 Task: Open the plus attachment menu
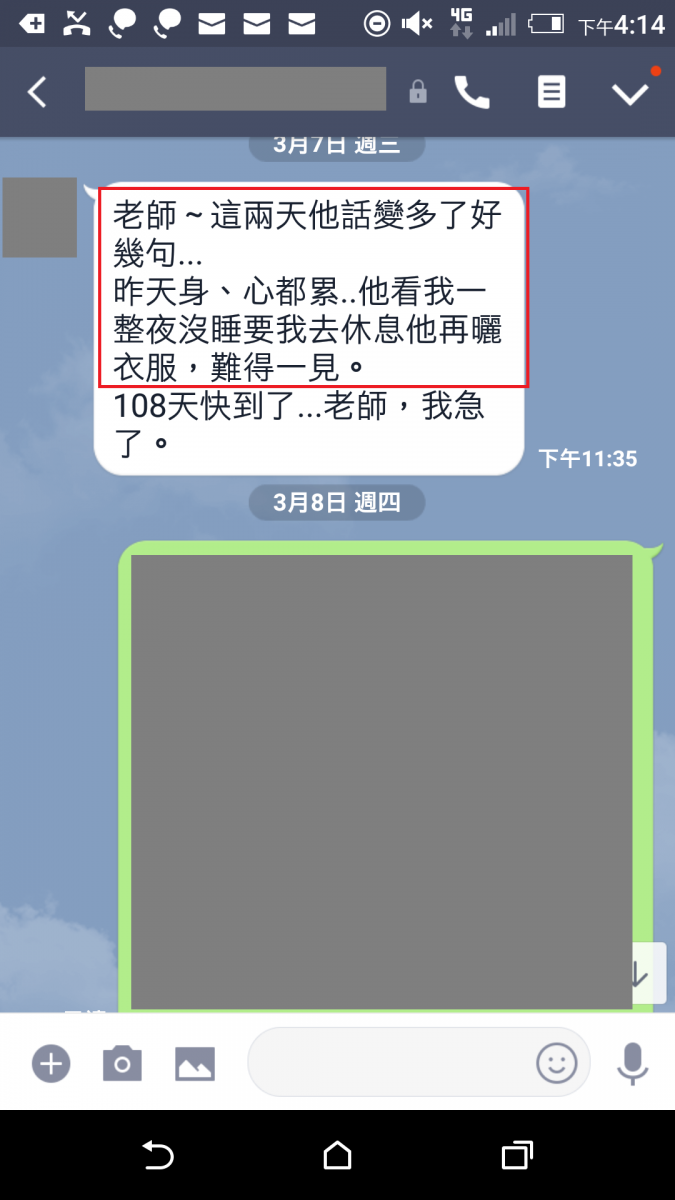50,1063
